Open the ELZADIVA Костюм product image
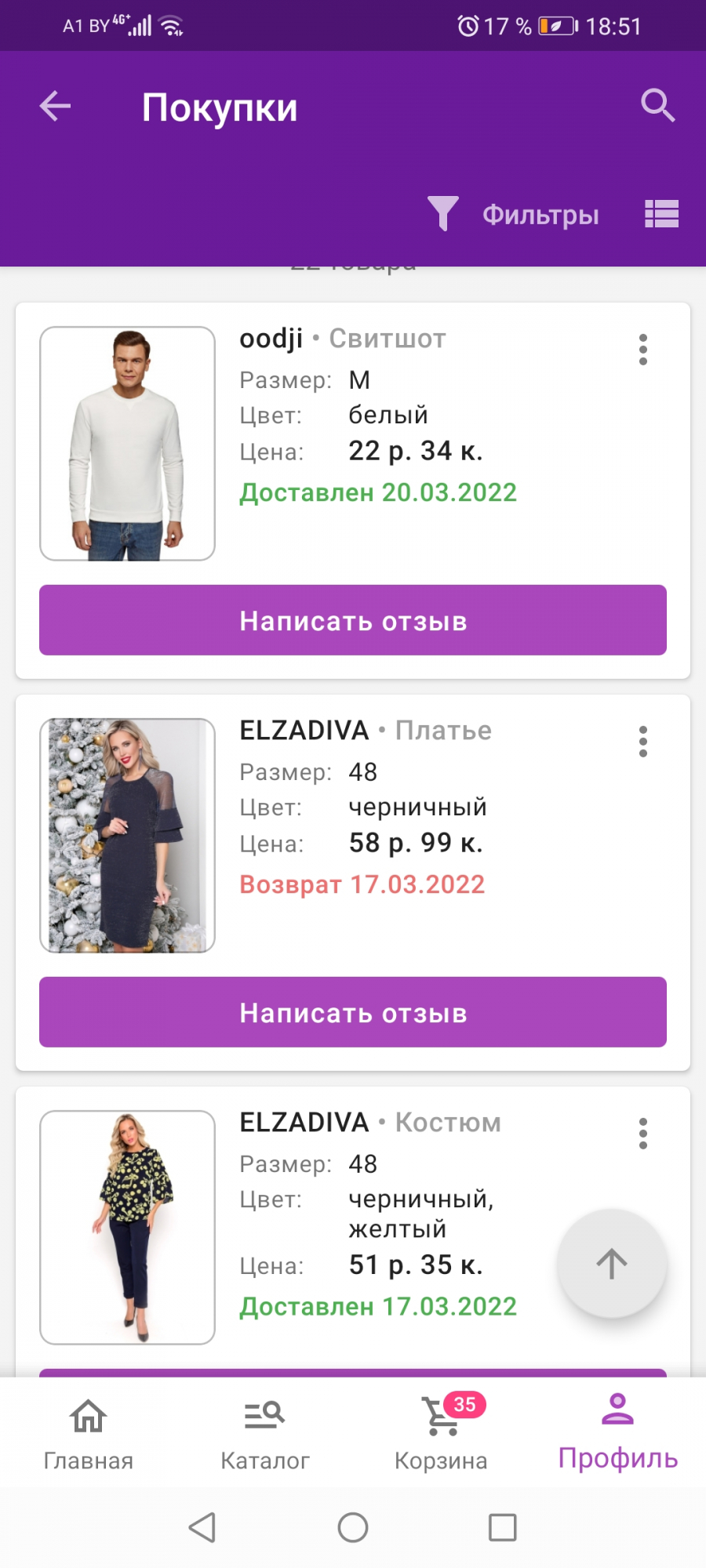 pos(127,1228)
